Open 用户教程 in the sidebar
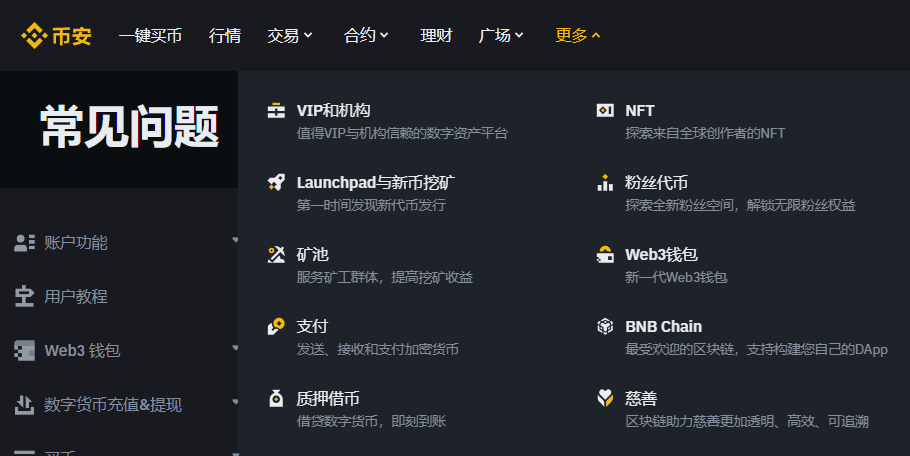 click(x=76, y=297)
